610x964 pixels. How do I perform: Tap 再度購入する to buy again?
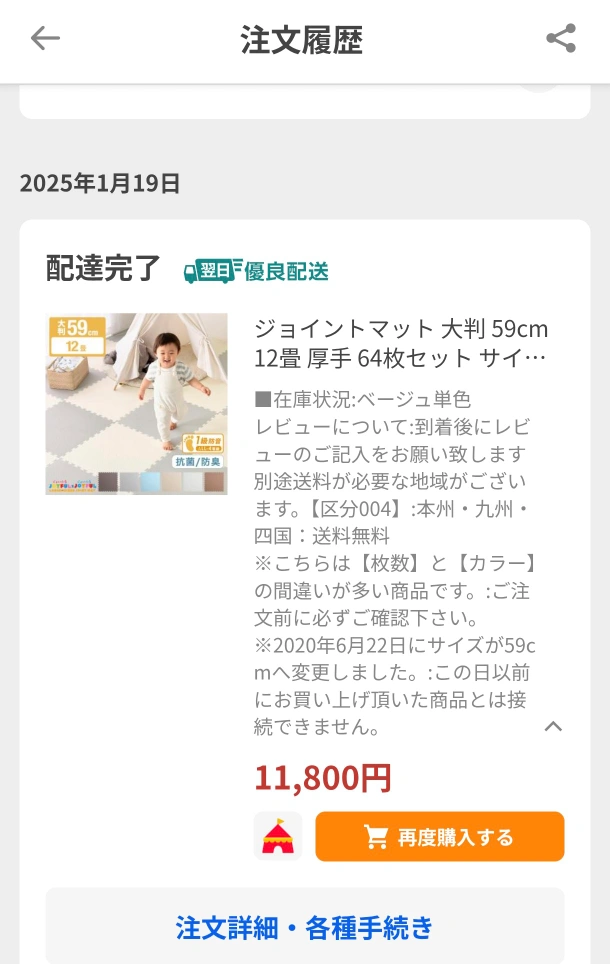coord(440,836)
